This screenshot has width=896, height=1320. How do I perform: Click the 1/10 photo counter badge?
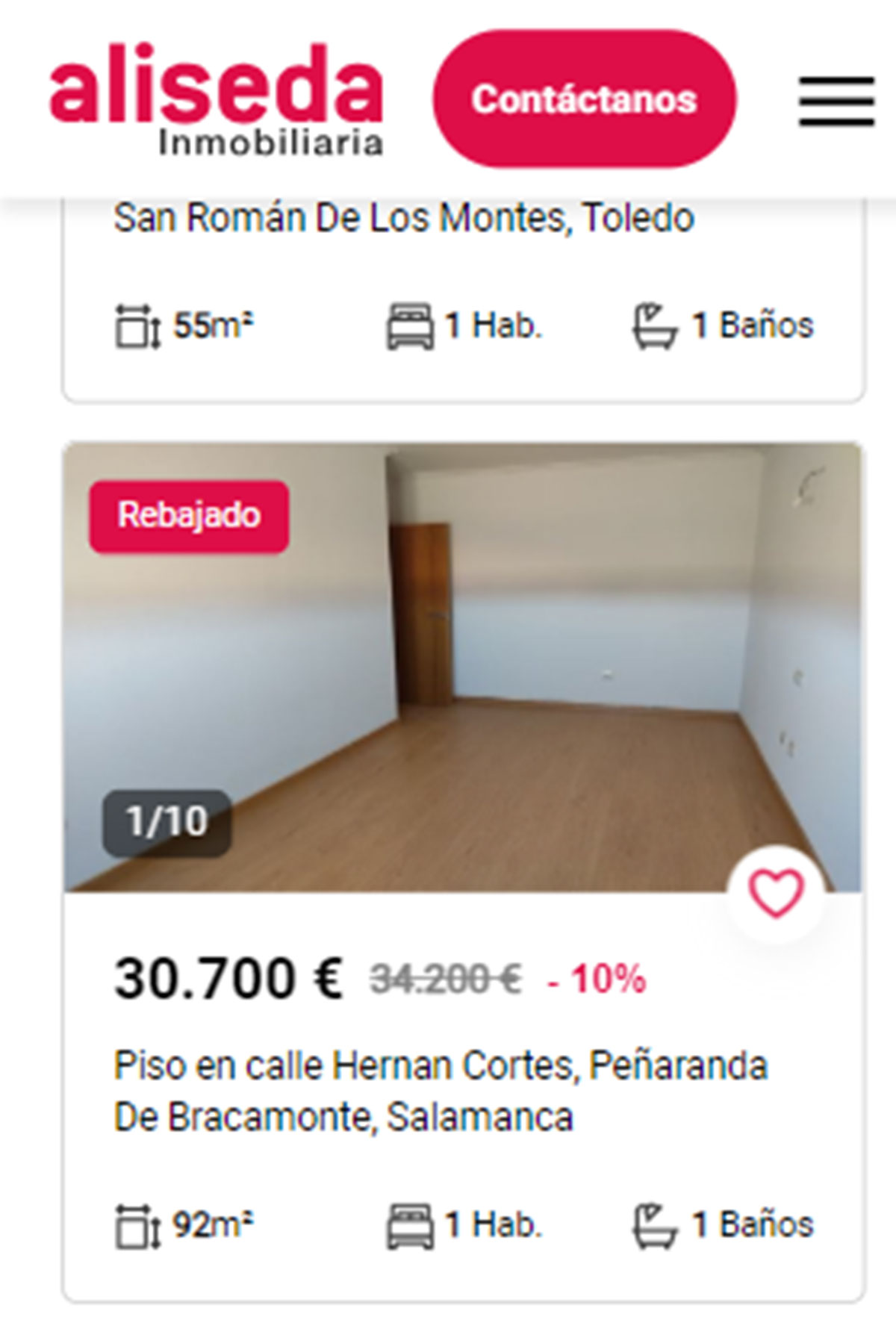tap(167, 823)
